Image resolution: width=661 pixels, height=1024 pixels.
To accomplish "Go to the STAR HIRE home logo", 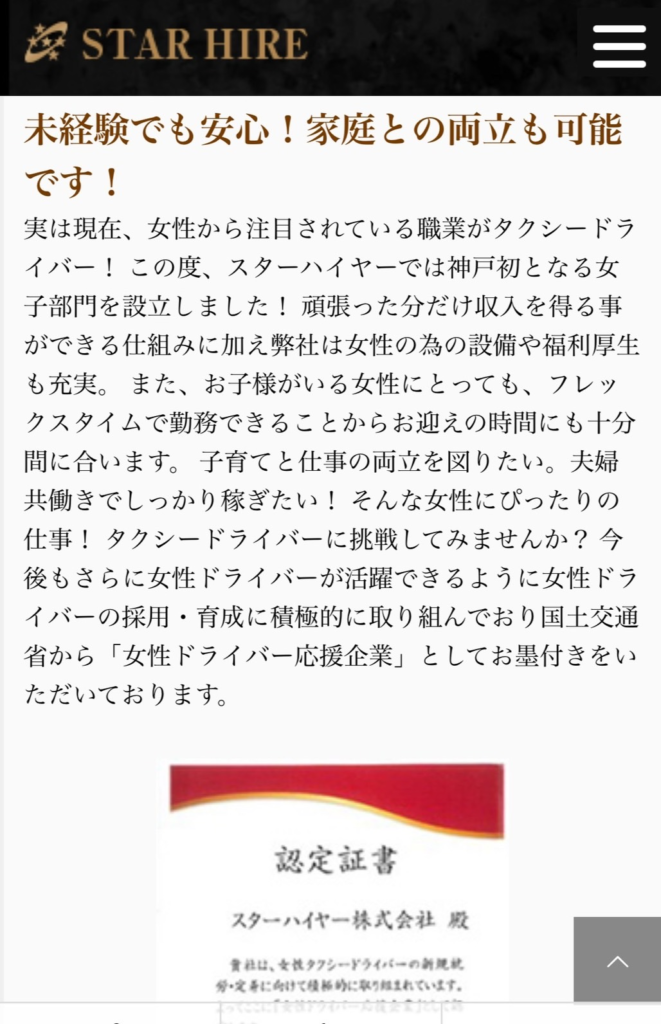I will 167,43.
